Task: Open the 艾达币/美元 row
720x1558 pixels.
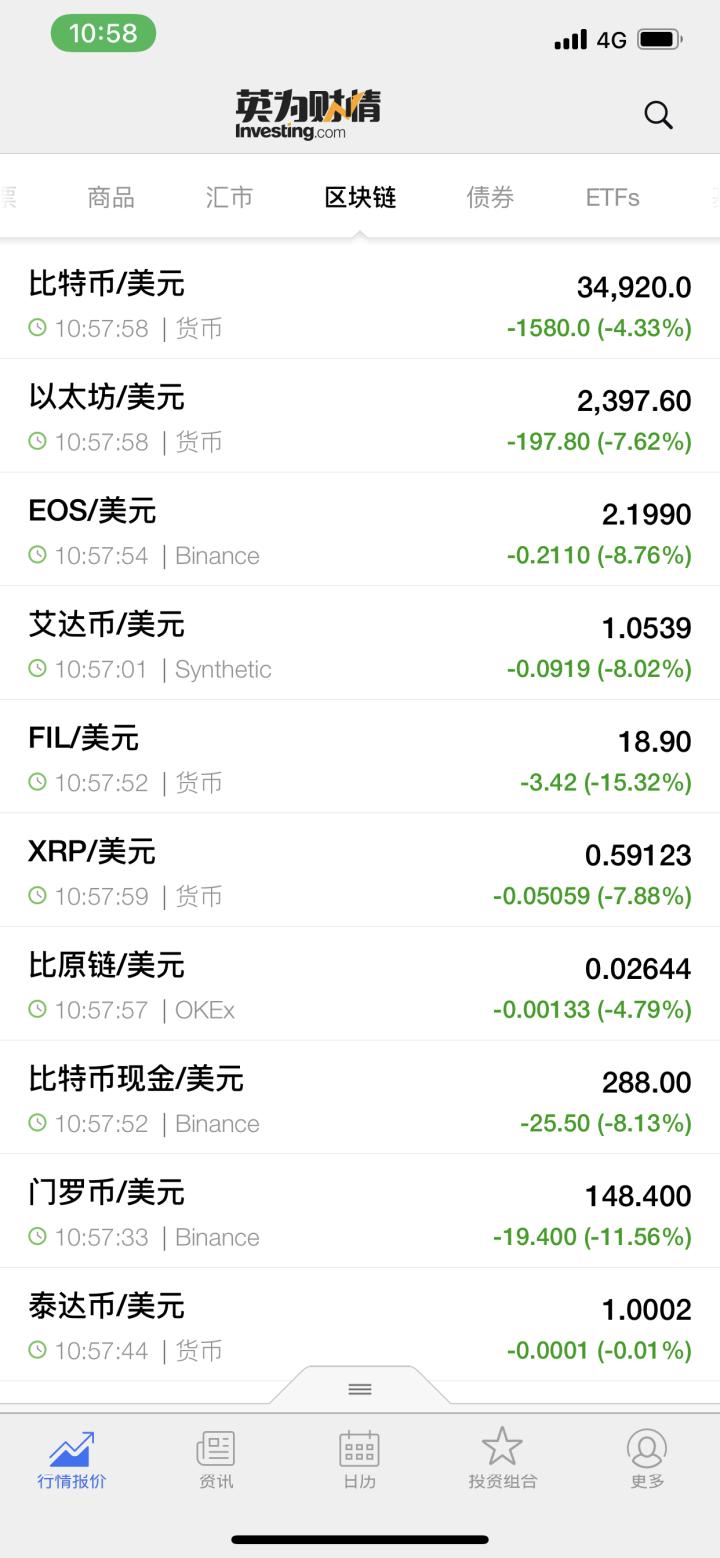Action: coord(360,643)
